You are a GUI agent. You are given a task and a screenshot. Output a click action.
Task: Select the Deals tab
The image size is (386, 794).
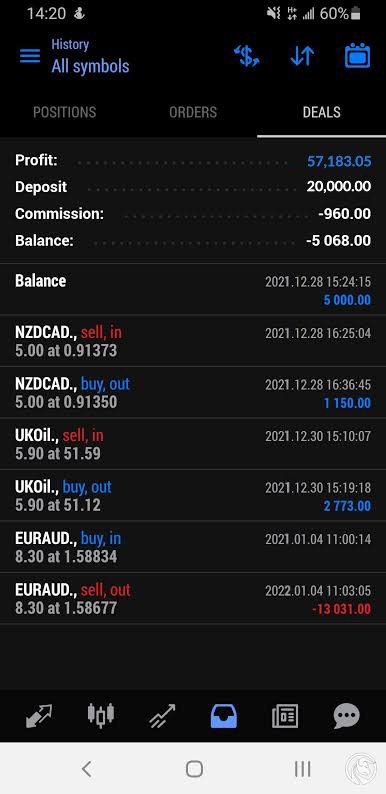(321, 112)
